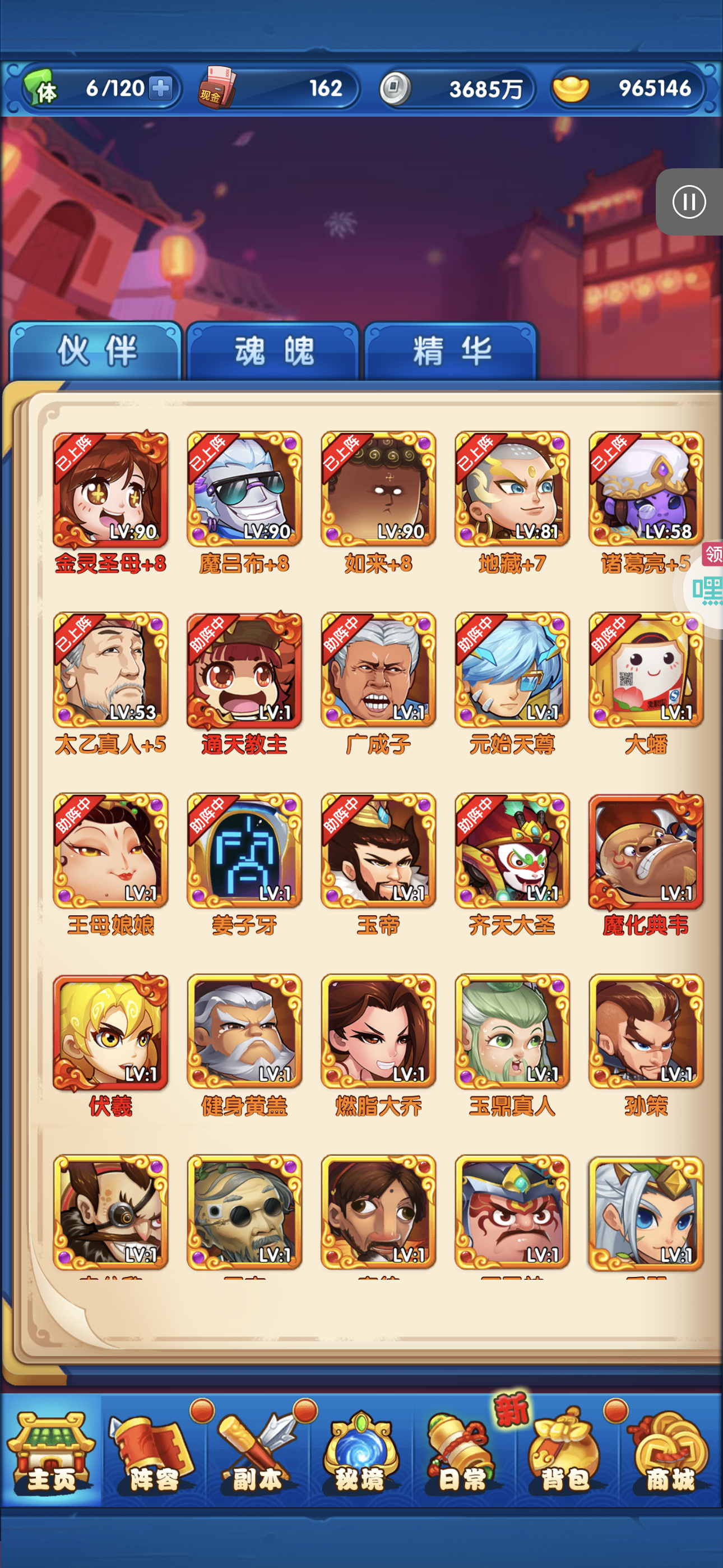Open hero 魔吕布+8
Viewport: 723px width, 1568px height.
[244, 490]
